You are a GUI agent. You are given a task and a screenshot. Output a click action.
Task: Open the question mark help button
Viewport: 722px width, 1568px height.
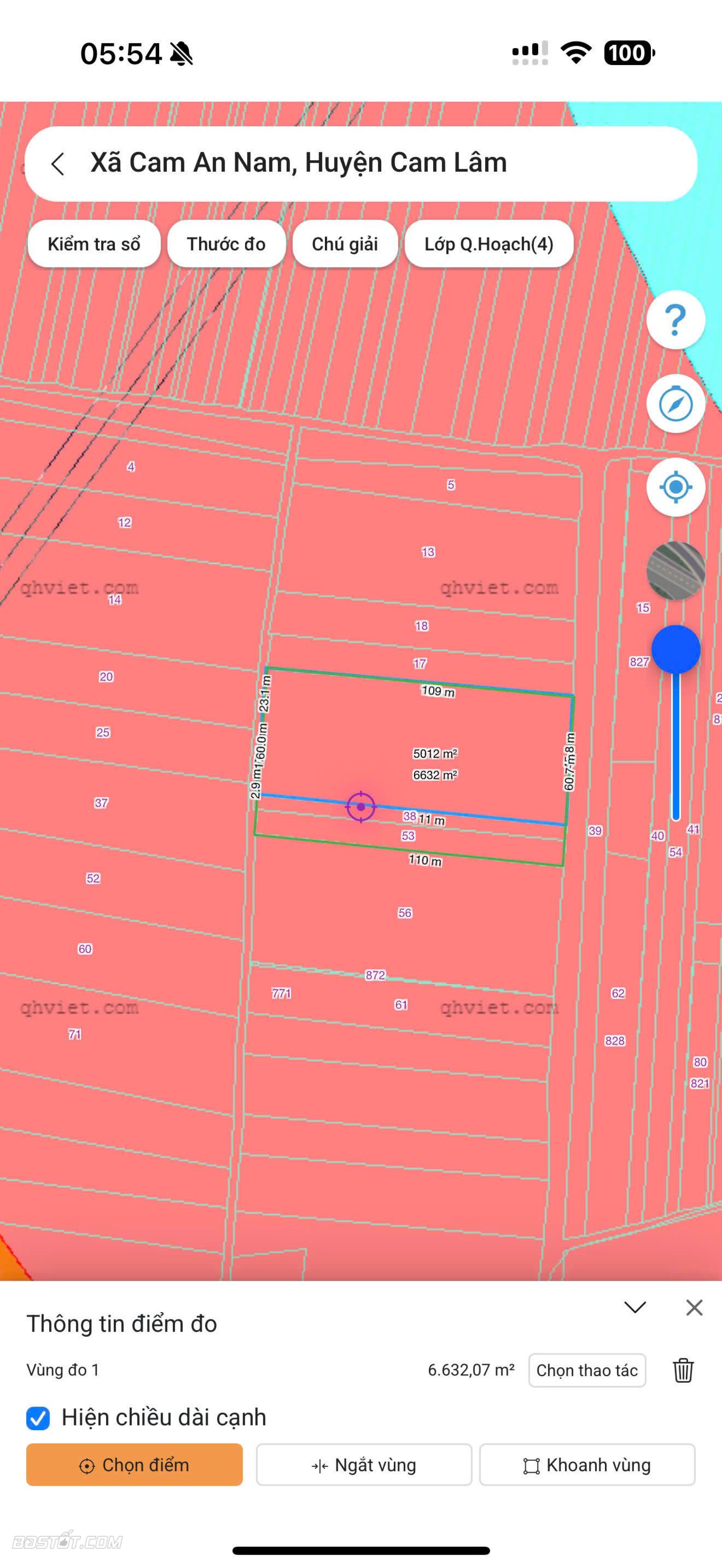point(675,320)
